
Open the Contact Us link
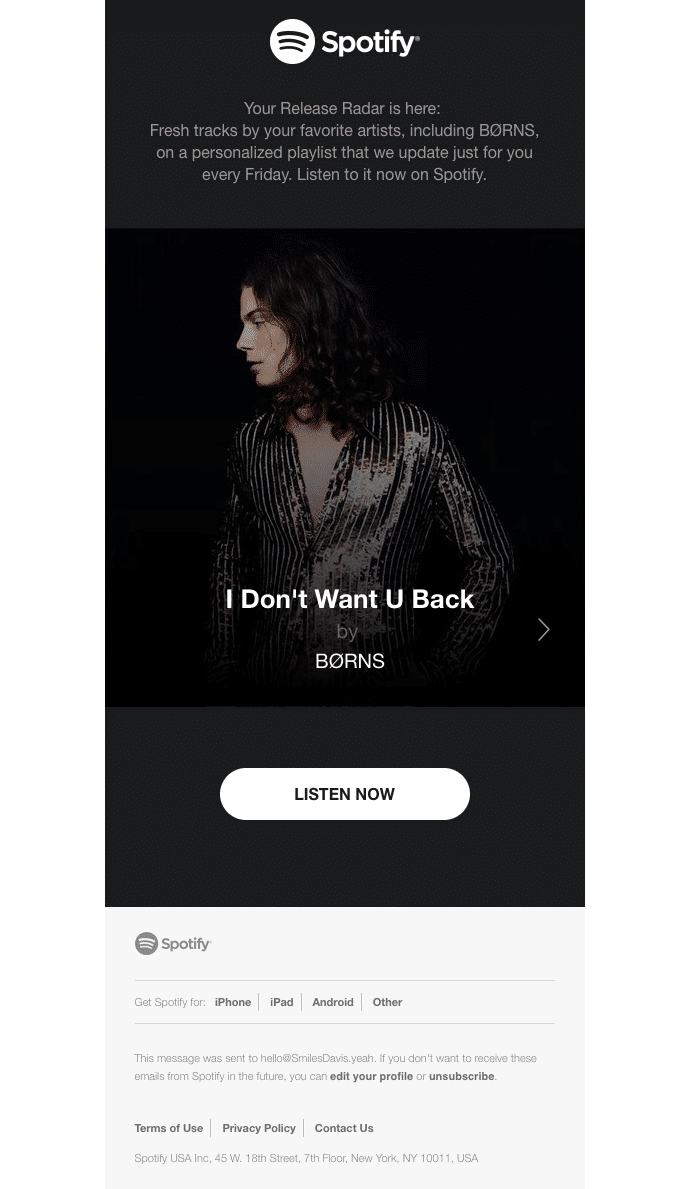click(x=344, y=1128)
